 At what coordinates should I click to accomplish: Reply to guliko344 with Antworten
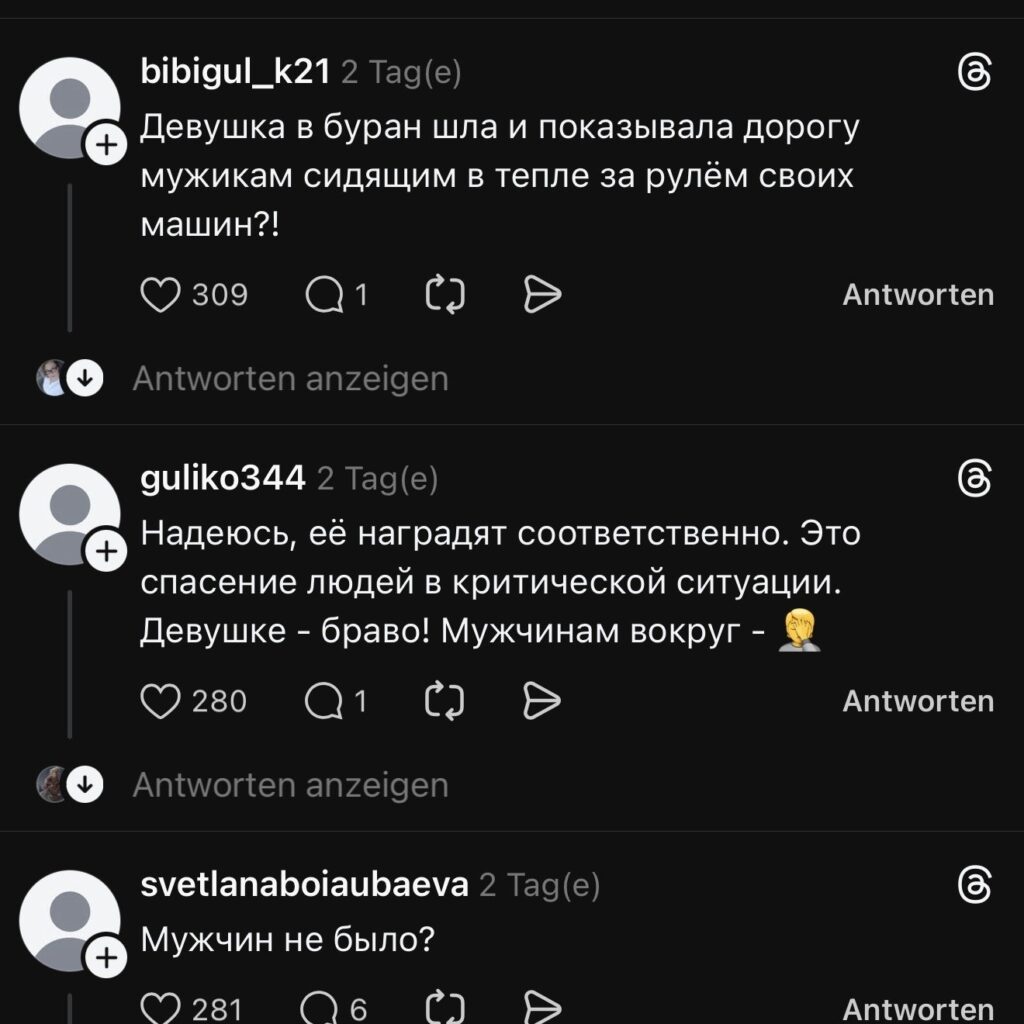918,701
